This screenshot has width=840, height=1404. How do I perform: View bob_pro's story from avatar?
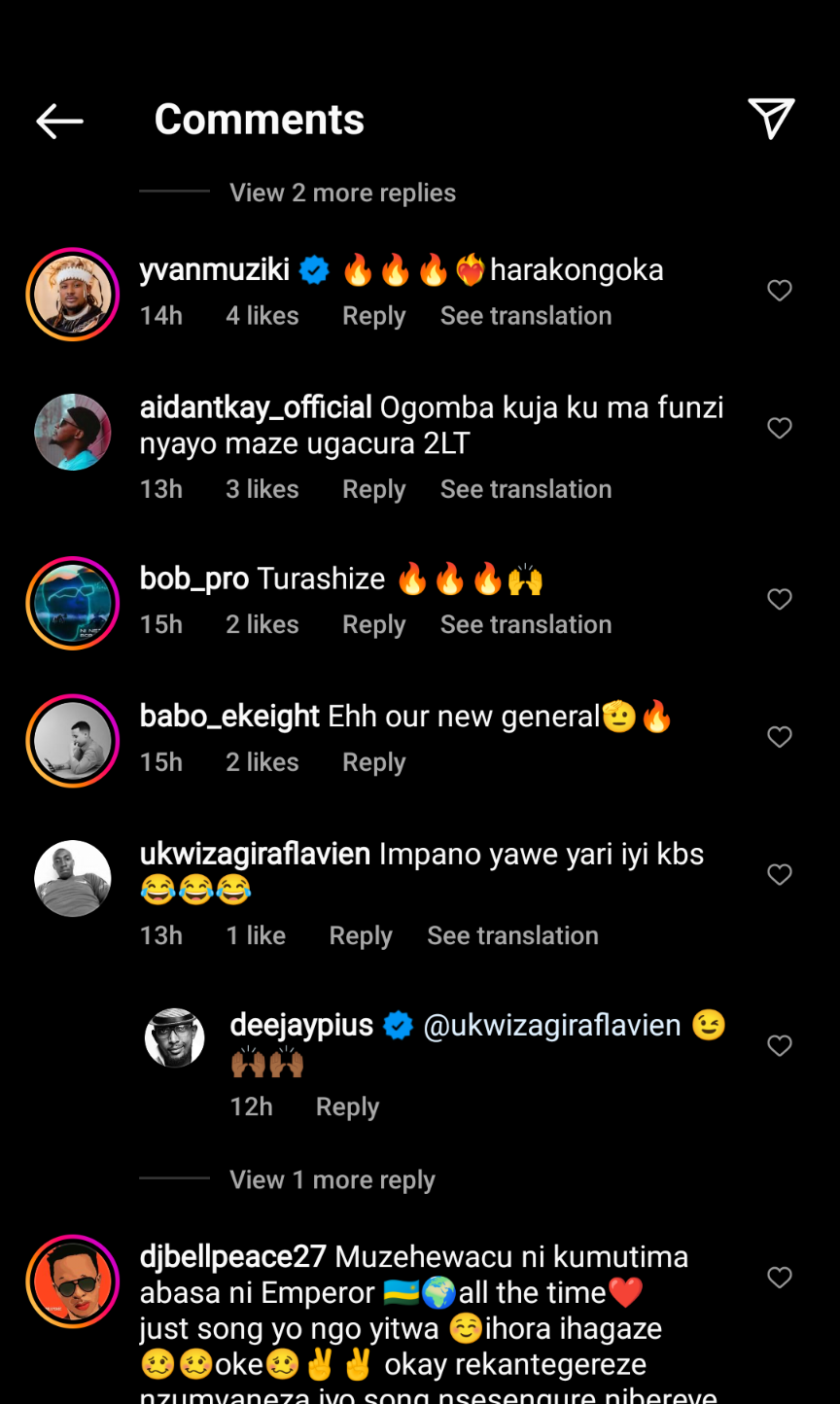(73, 603)
